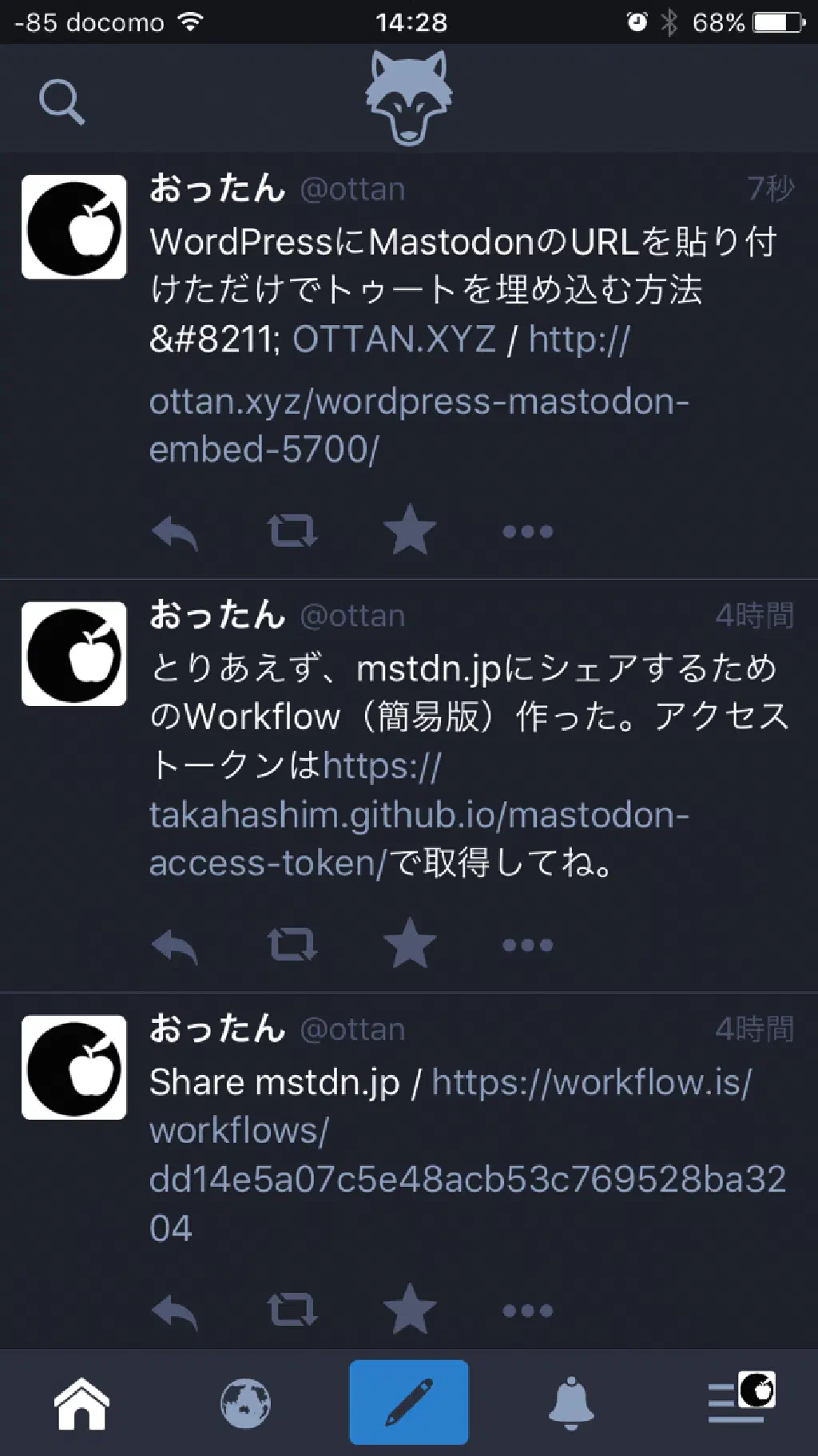
Task: Favourite the WordPress Mastodon URL toot
Action: [409, 530]
